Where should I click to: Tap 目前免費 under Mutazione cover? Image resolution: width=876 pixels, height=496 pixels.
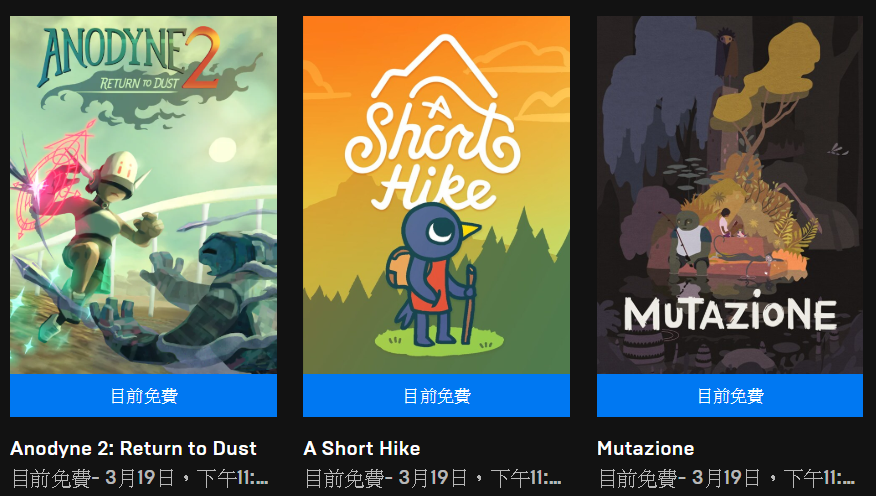point(729,396)
